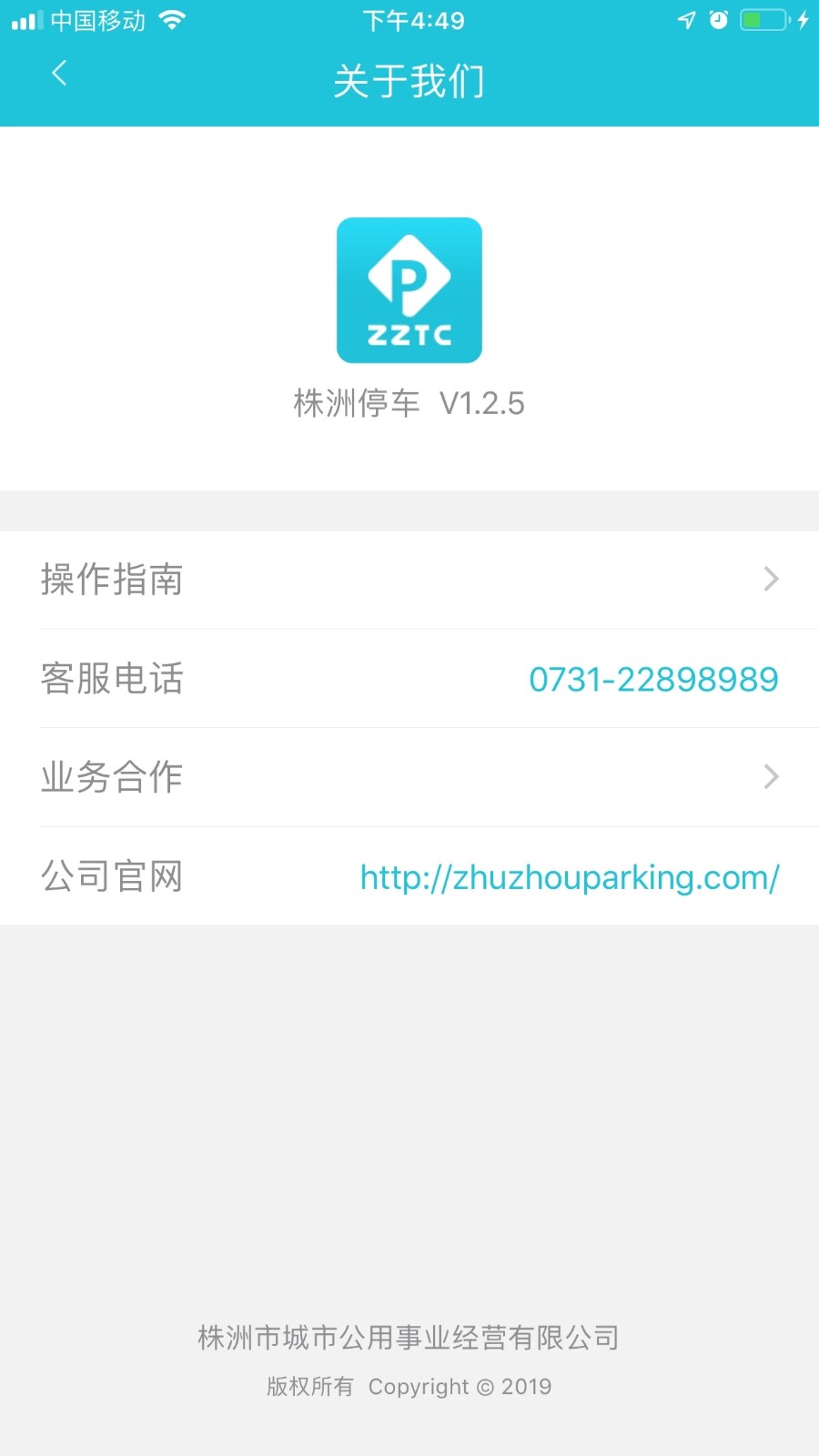Call customer service number 0731-22898989
Image resolution: width=819 pixels, height=1456 pixels.
[x=654, y=679]
